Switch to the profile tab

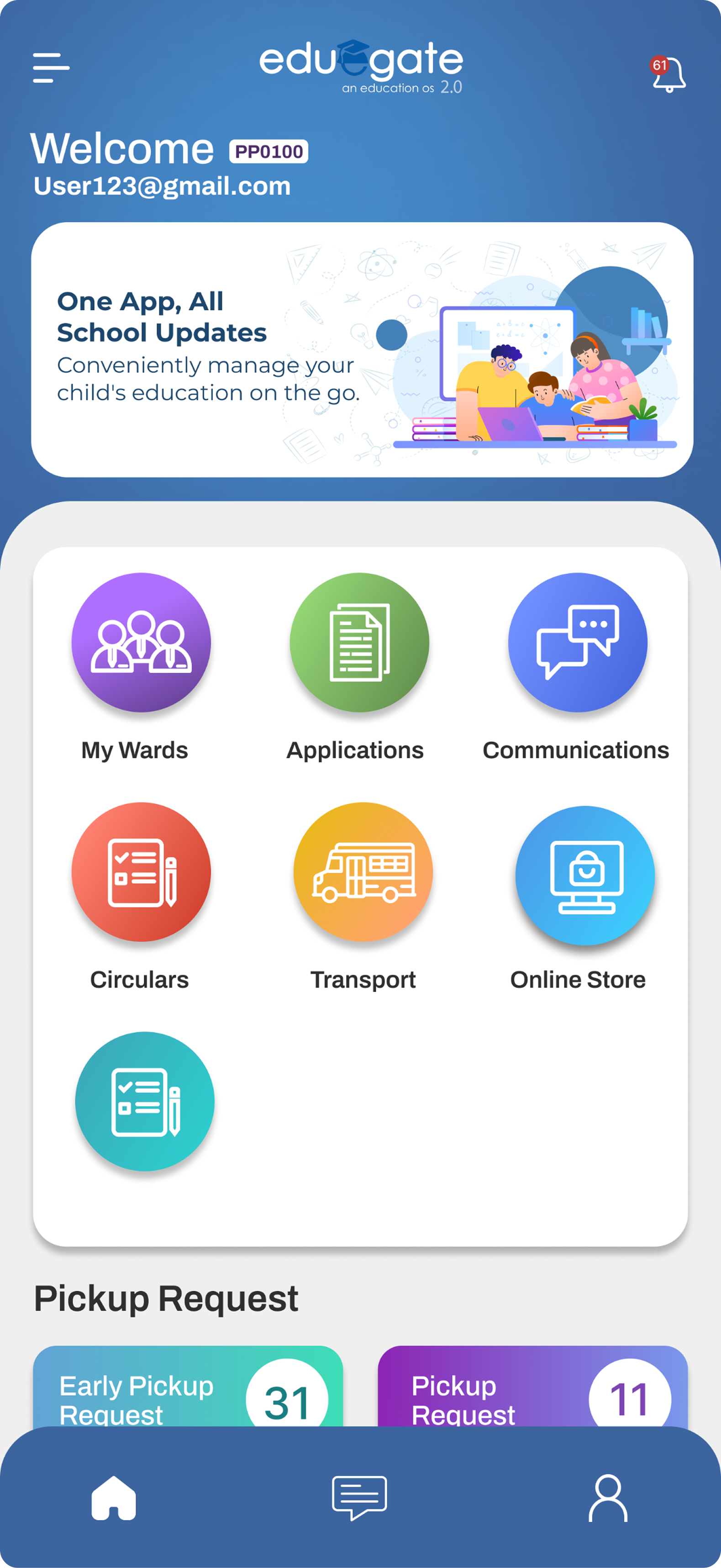coord(608,1498)
